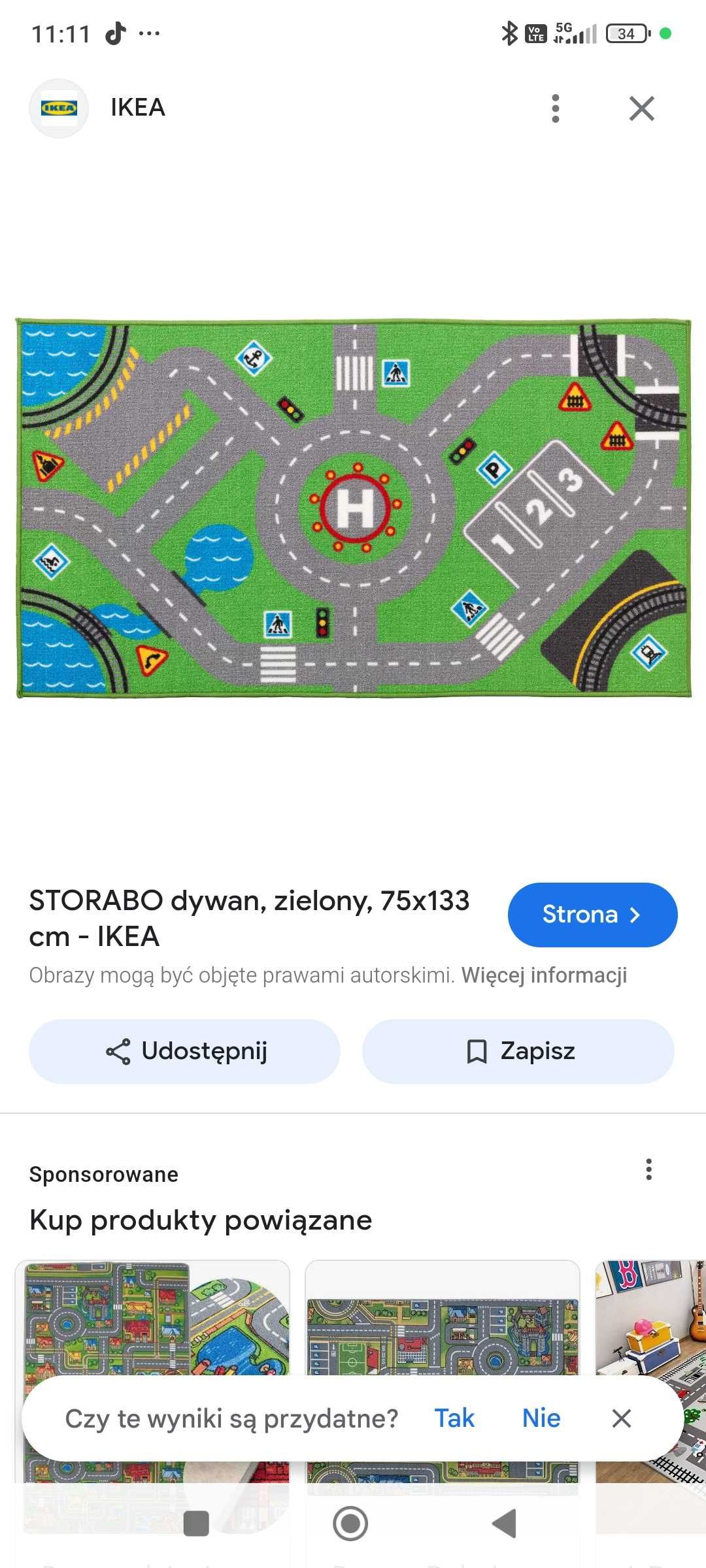The image size is (706, 1568).
Task: Go to the home screen
Action: (x=350, y=1524)
